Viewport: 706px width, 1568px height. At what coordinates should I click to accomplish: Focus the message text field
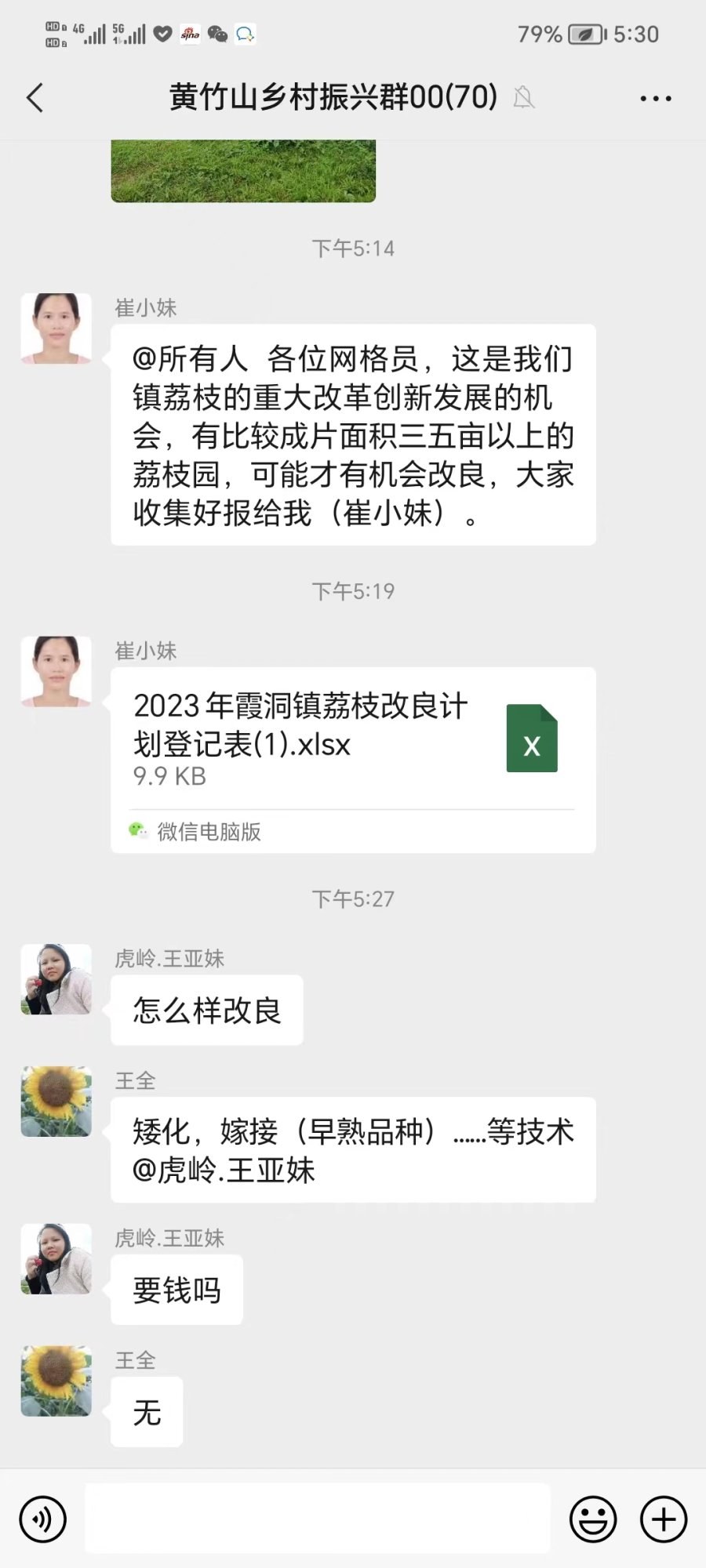[x=318, y=1519]
